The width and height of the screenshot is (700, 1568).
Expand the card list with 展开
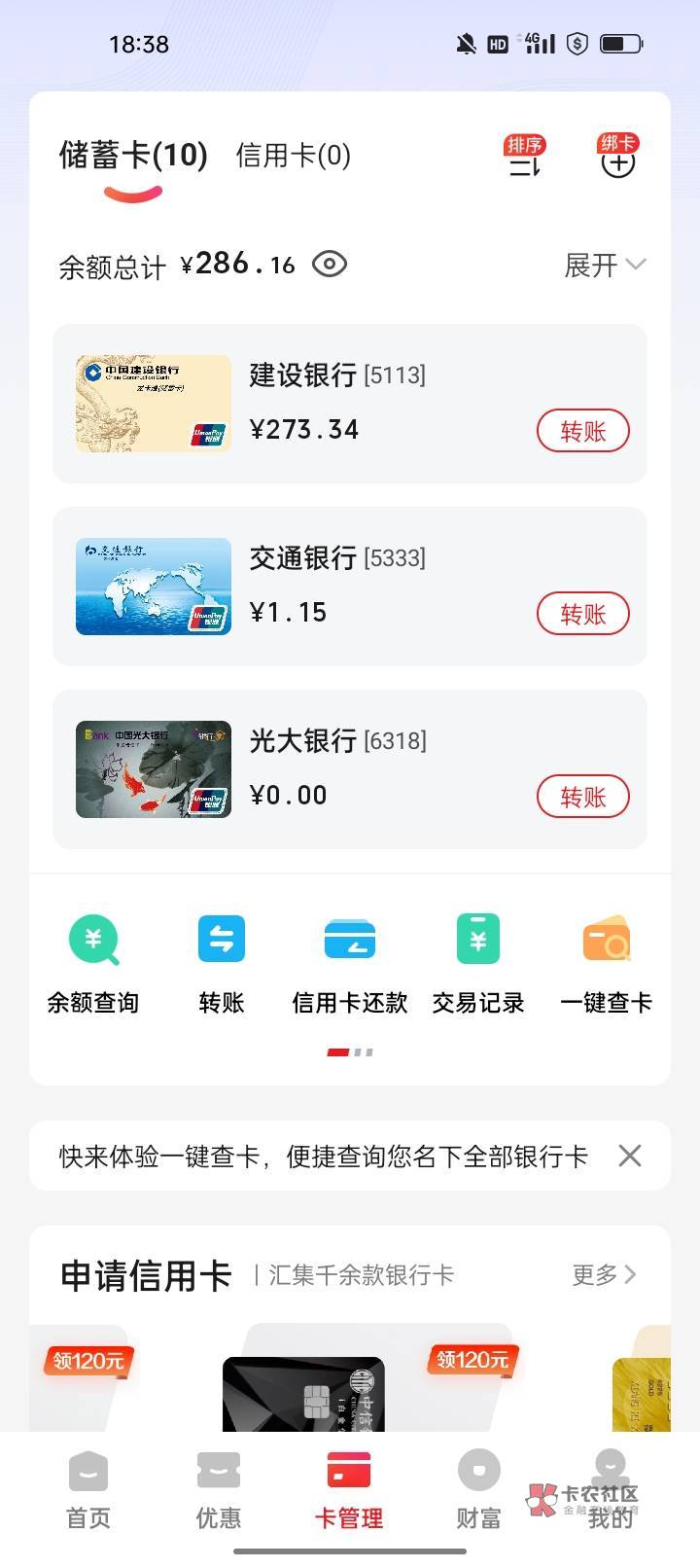(604, 265)
